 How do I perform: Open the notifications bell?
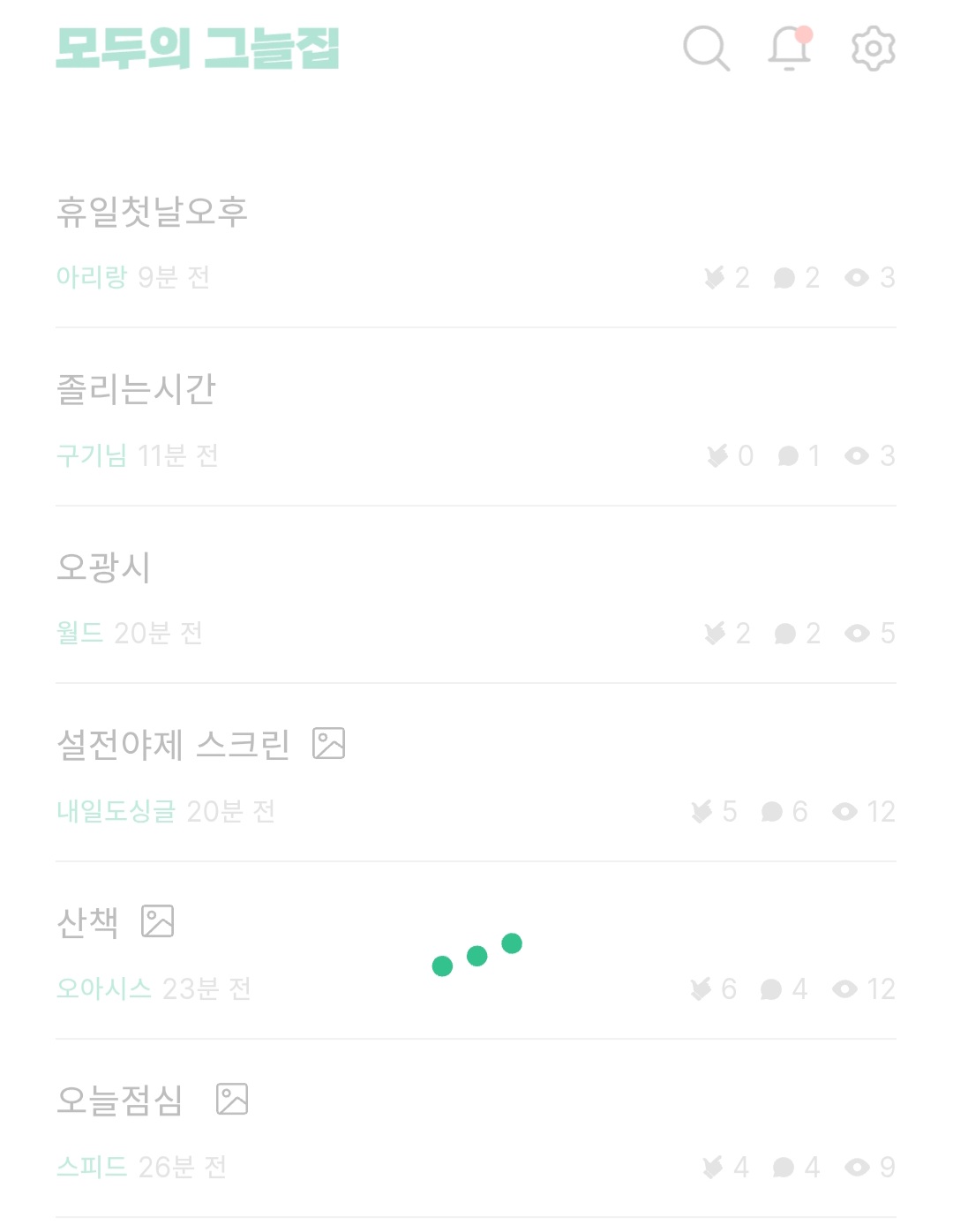[789, 48]
